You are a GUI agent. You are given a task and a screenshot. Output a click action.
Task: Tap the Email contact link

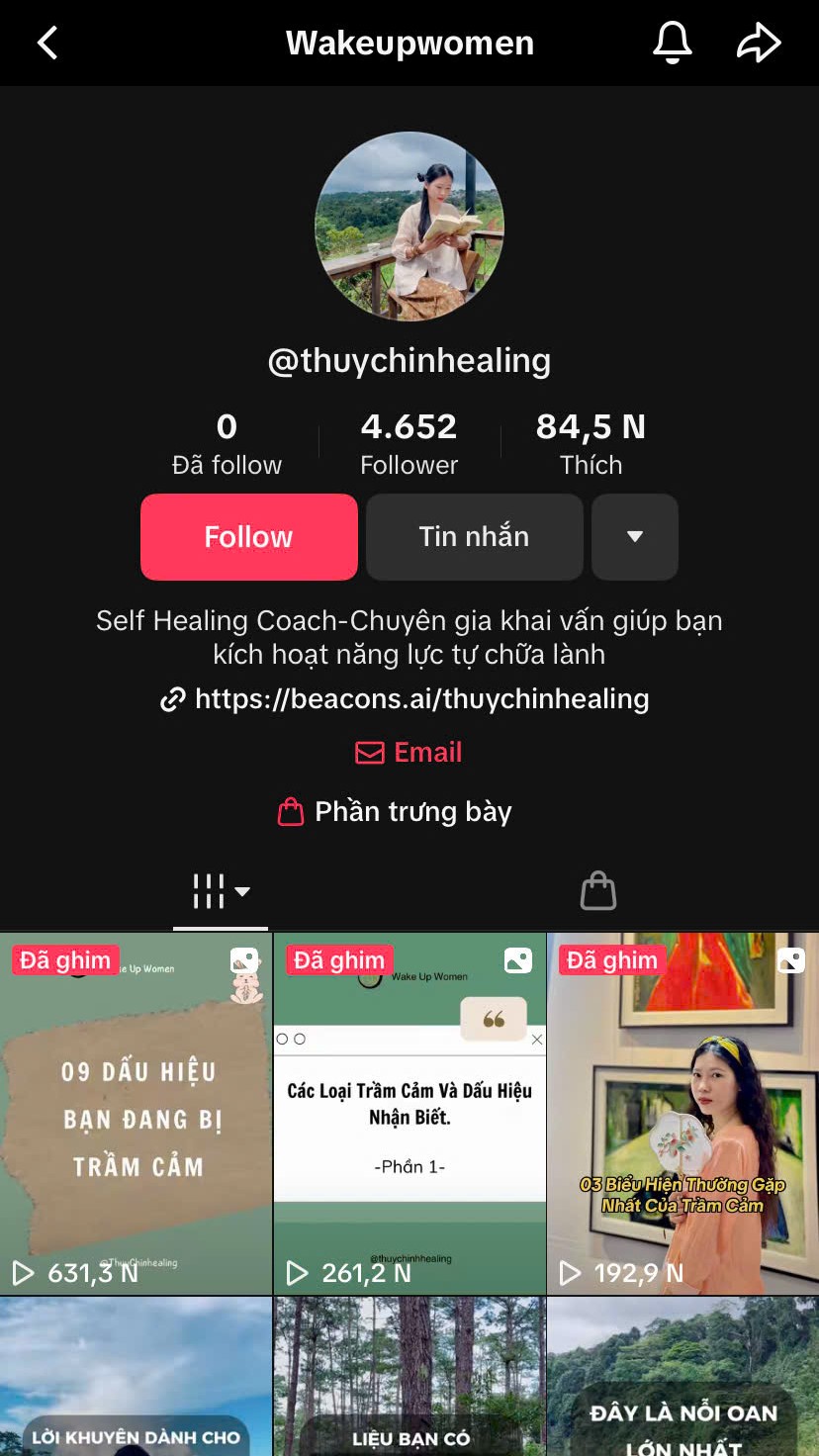point(409,753)
